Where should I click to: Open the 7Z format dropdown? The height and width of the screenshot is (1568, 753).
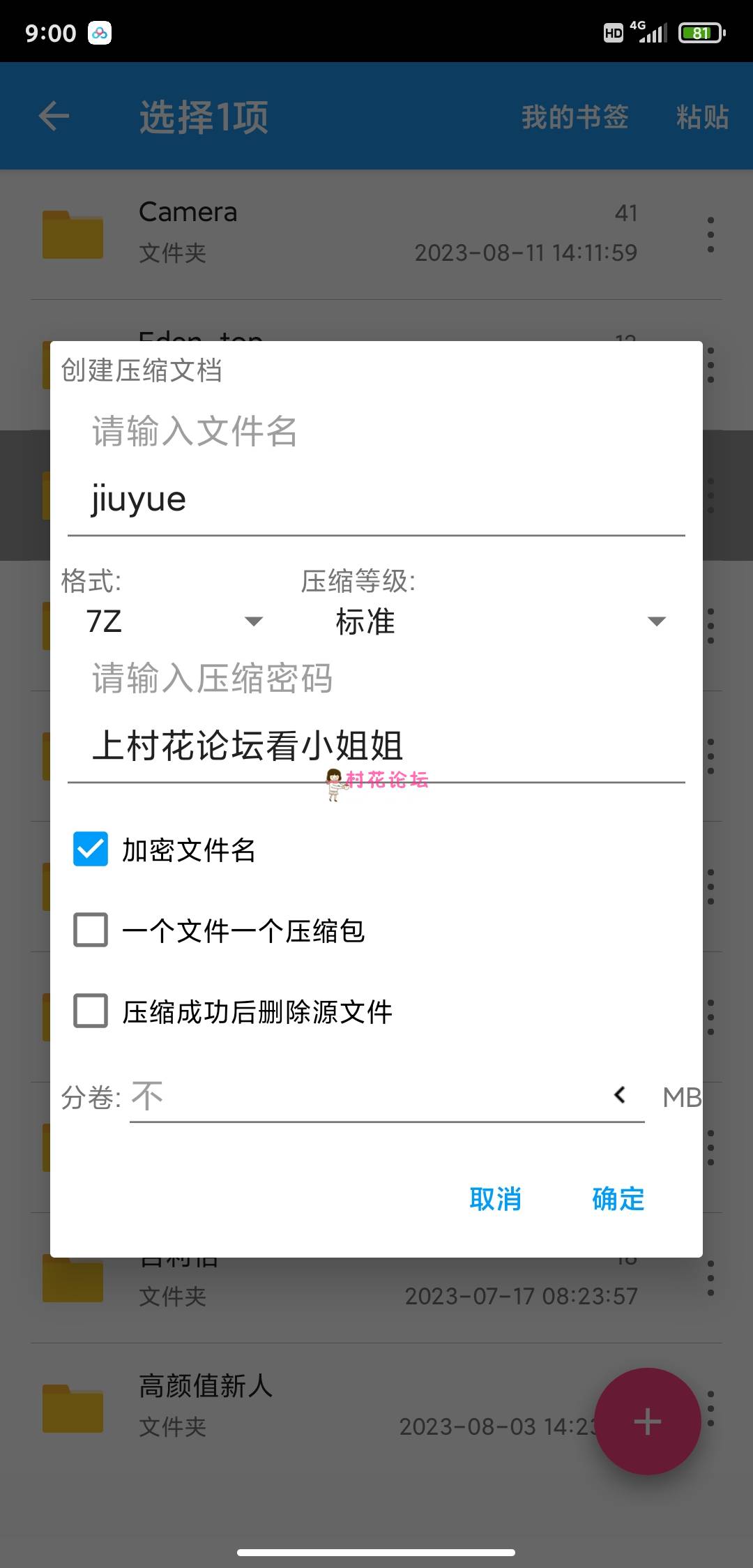tap(173, 621)
